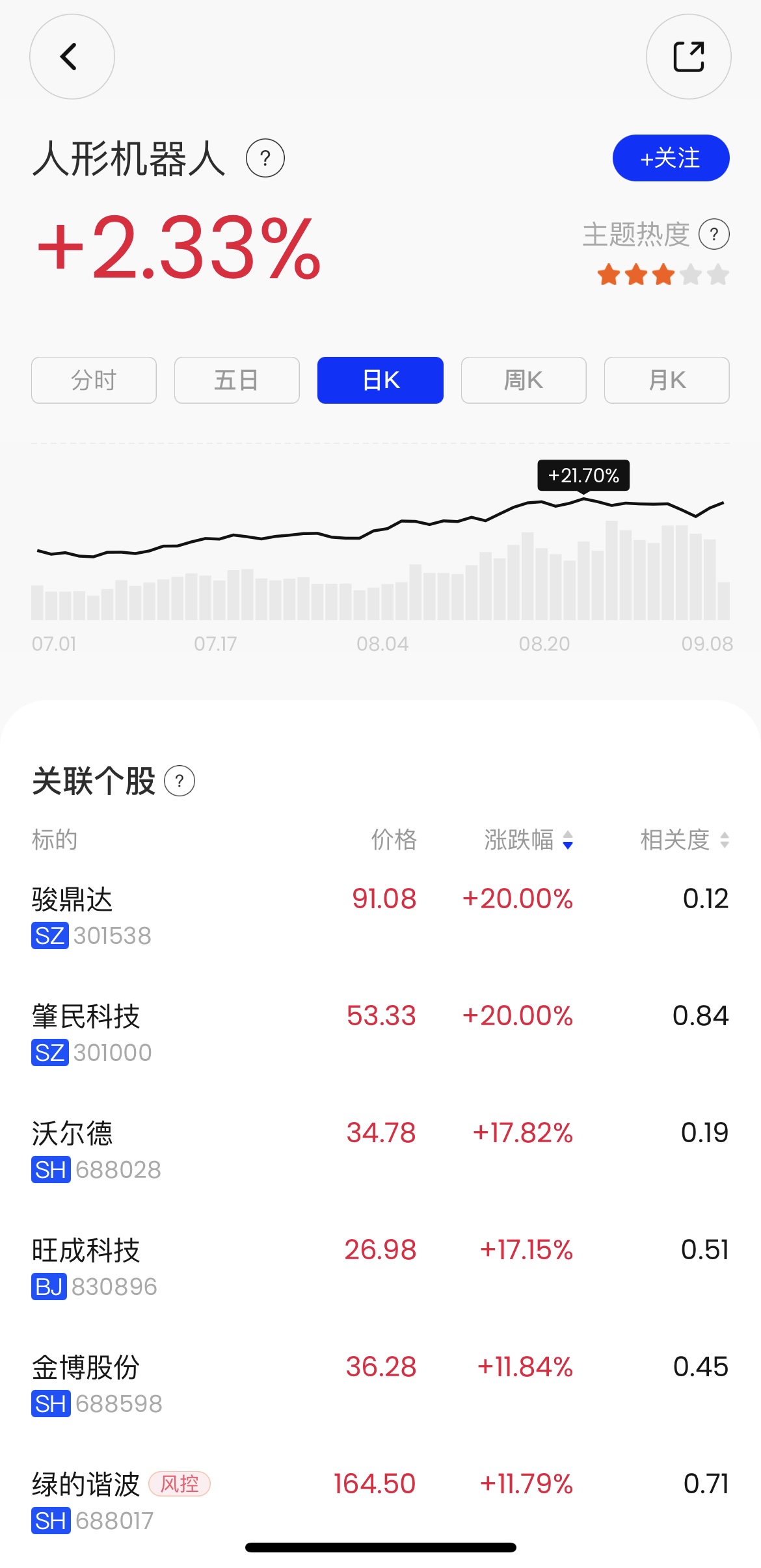Sort stocks by 相关度 column

684,840
